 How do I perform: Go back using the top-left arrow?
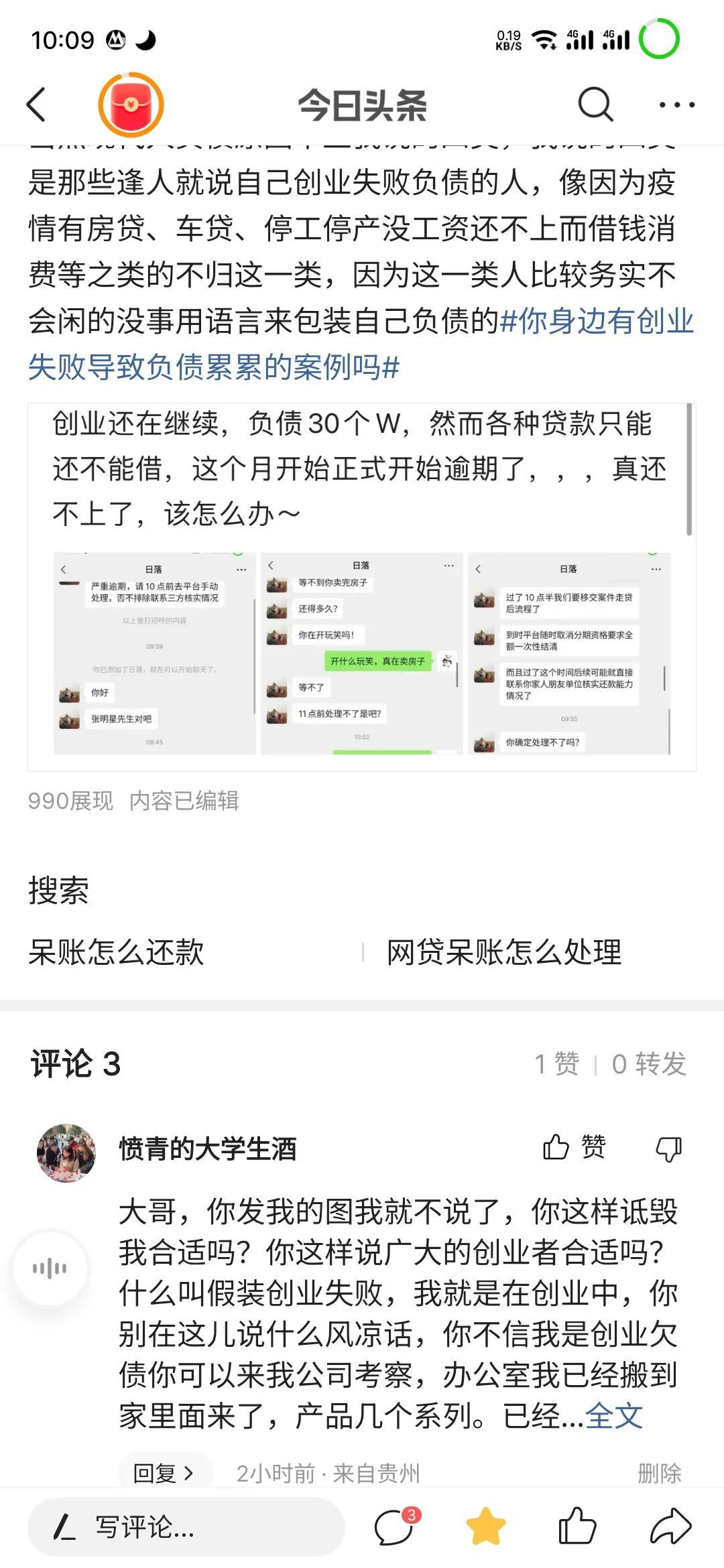pos(37,105)
